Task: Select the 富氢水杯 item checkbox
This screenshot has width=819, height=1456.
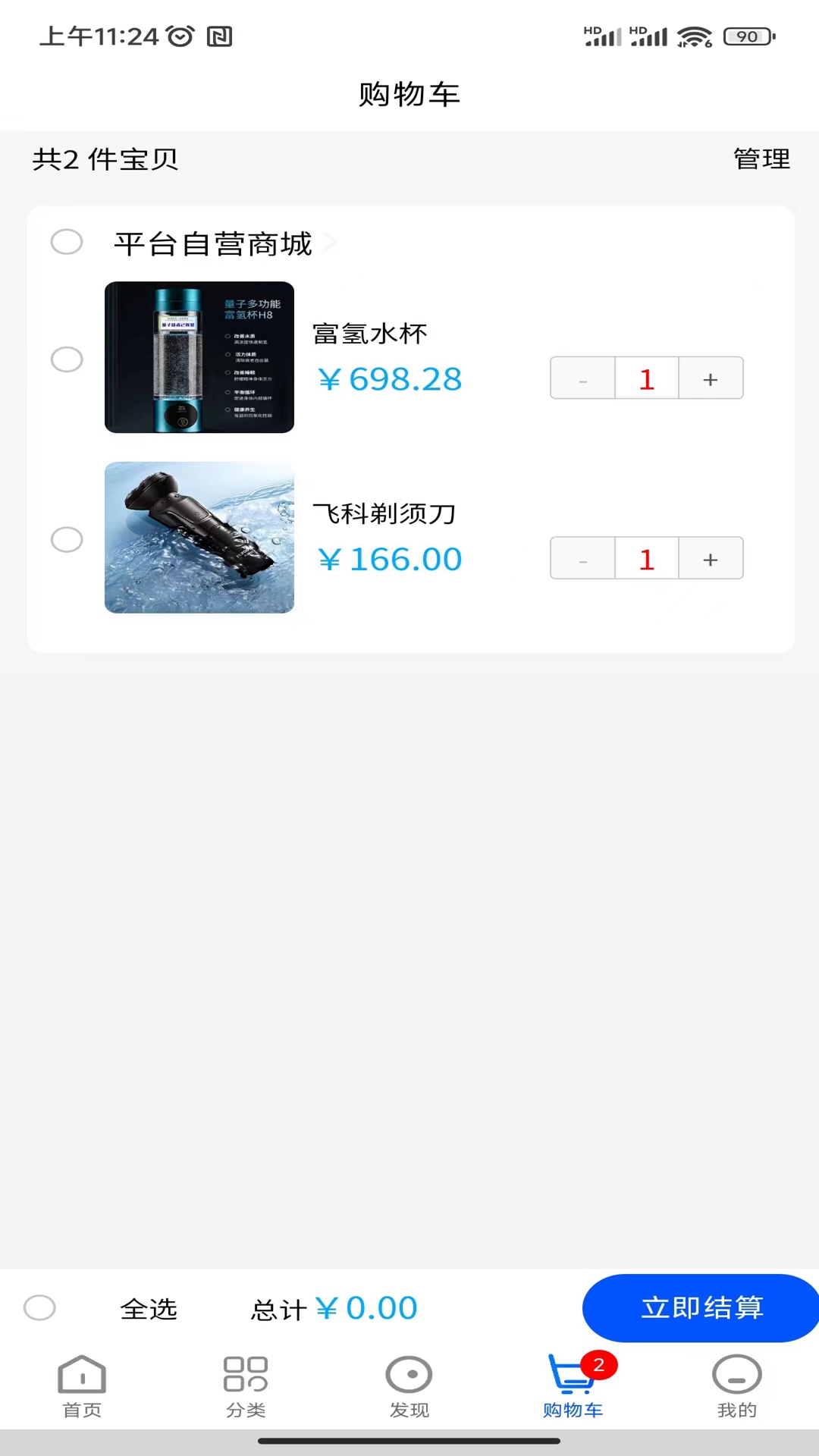Action: [x=67, y=359]
